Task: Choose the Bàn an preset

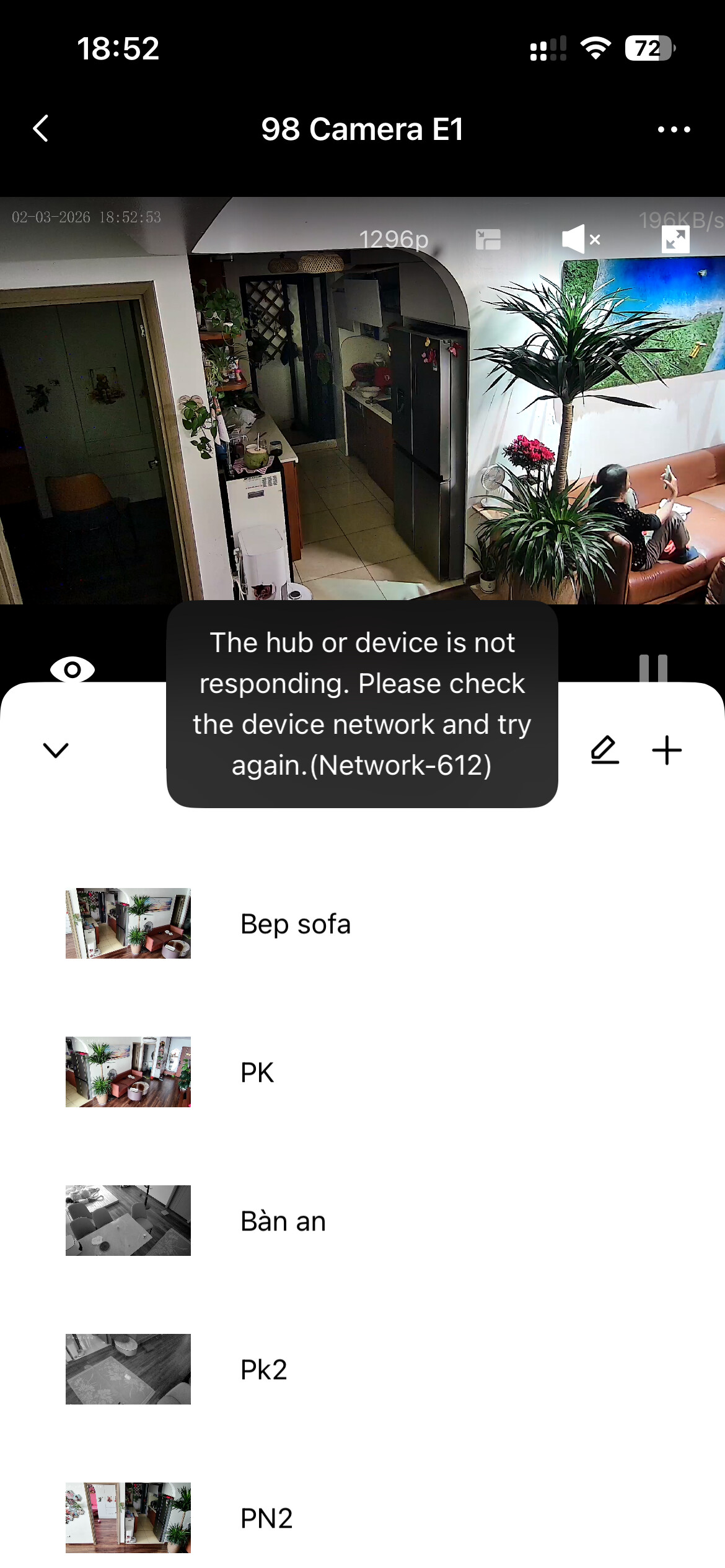Action: point(283,1221)
